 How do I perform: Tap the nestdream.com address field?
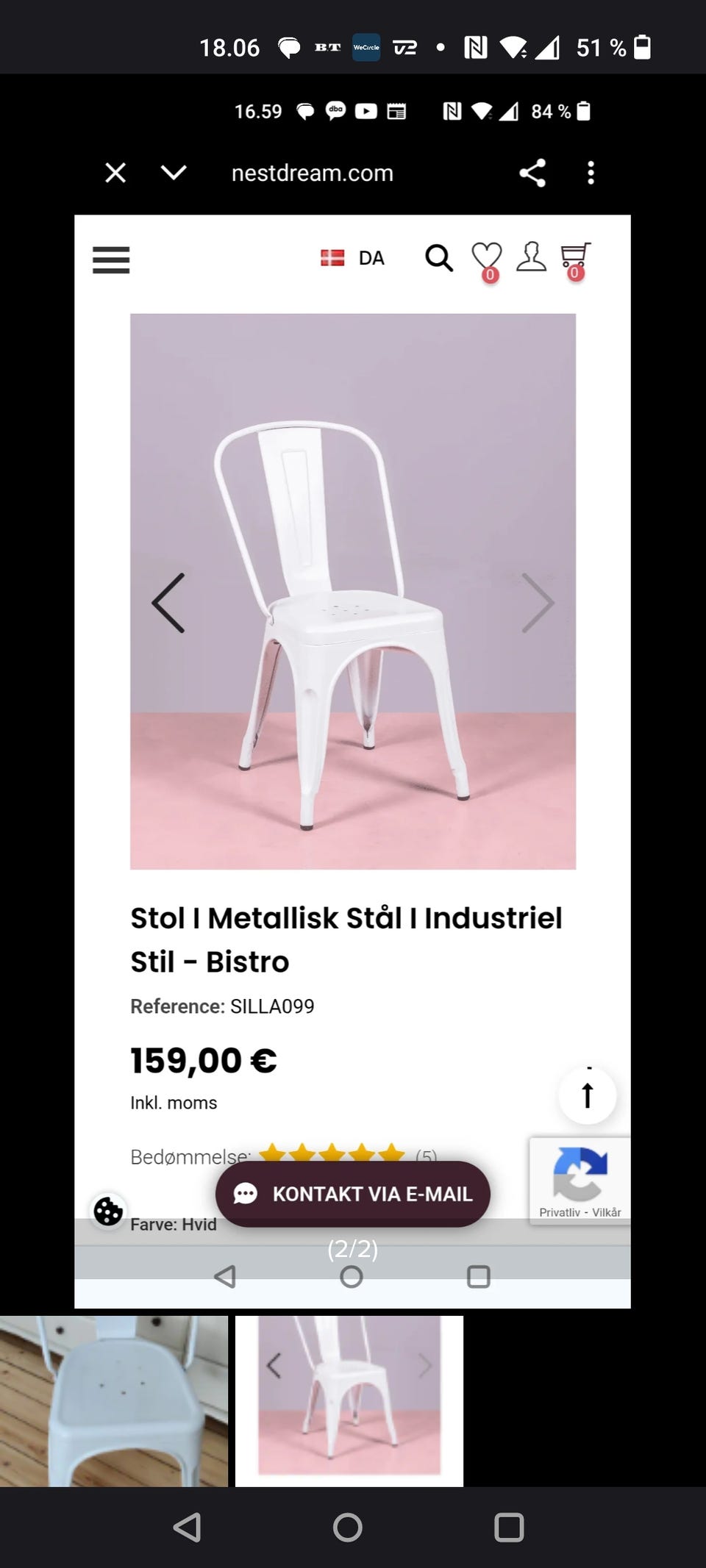tap(312, 172)
